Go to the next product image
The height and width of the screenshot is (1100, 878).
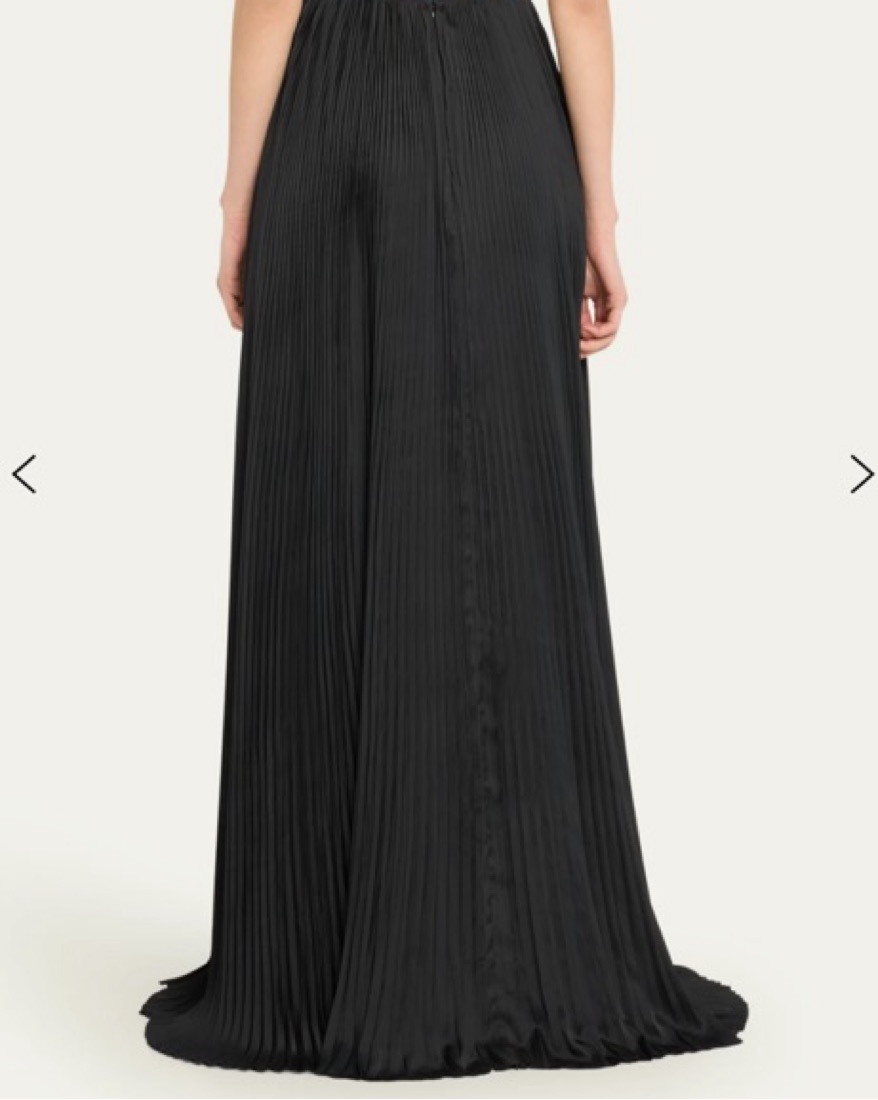(x=860, y=474)
